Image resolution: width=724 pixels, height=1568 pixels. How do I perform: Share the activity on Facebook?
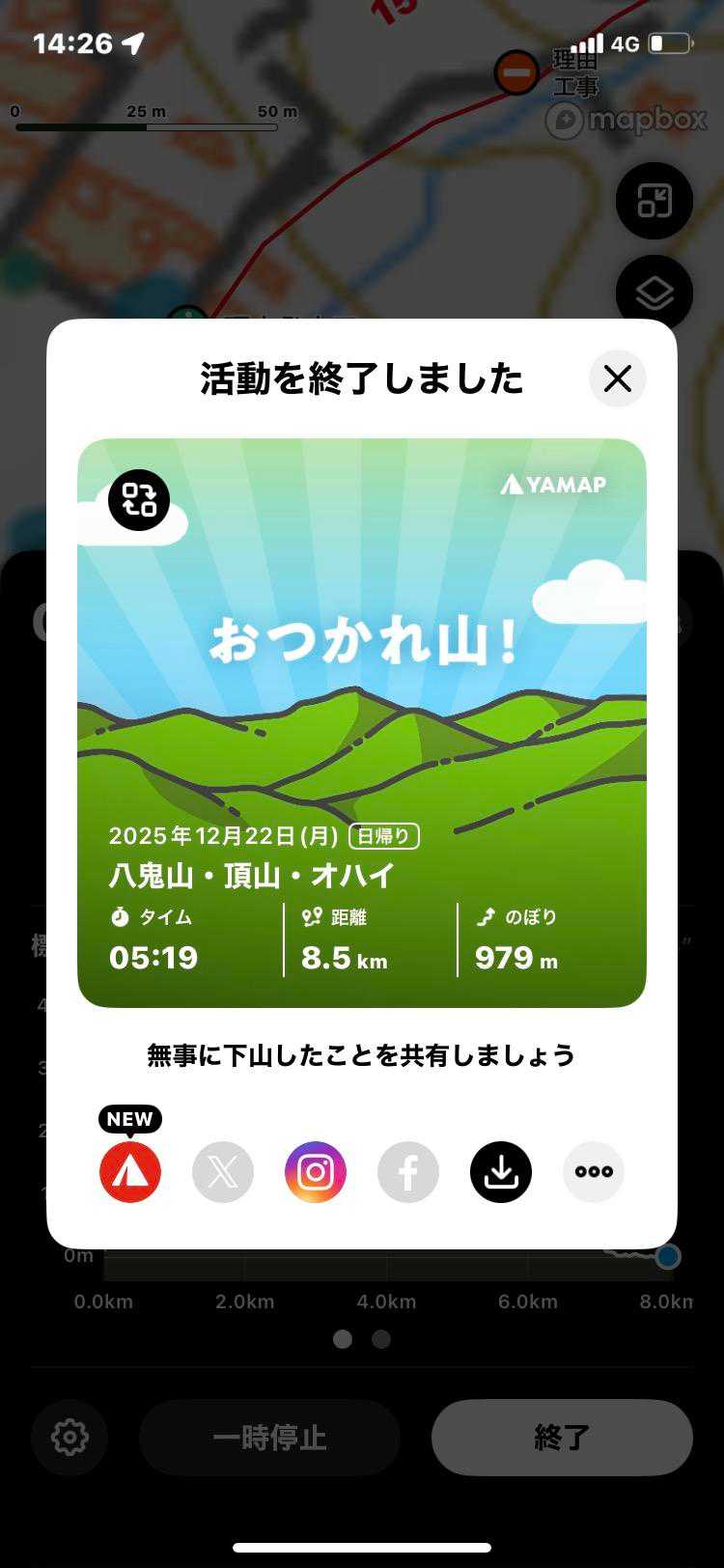click(x=408, y=1172)
